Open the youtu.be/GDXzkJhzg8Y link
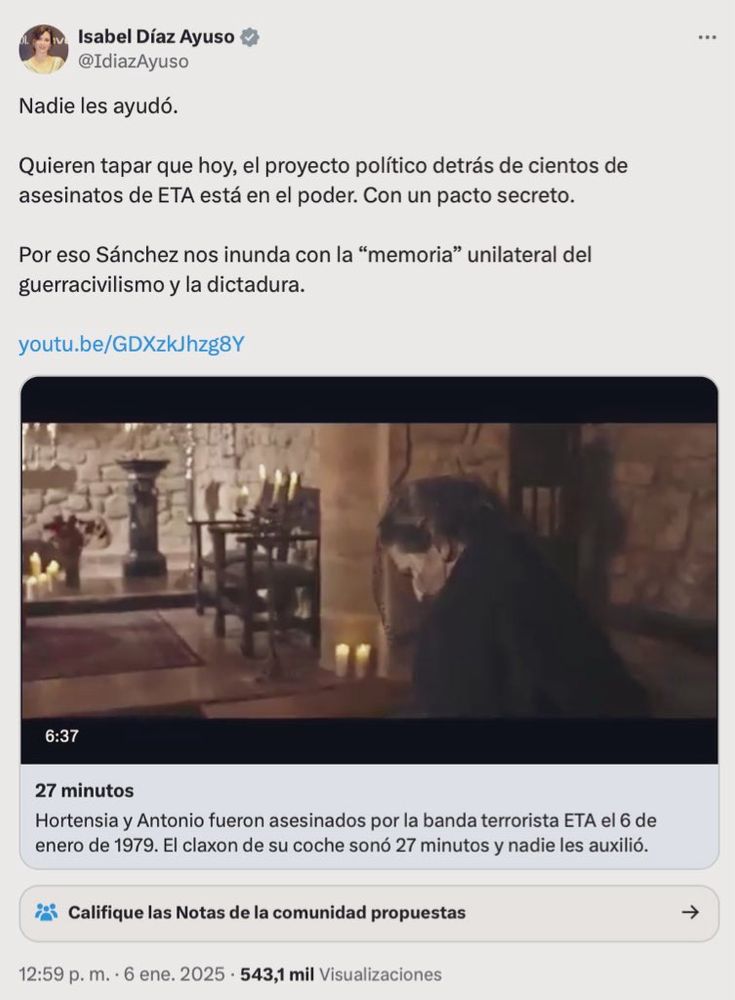The height and width of the screenshot is (1000, 735). (133, 343)
